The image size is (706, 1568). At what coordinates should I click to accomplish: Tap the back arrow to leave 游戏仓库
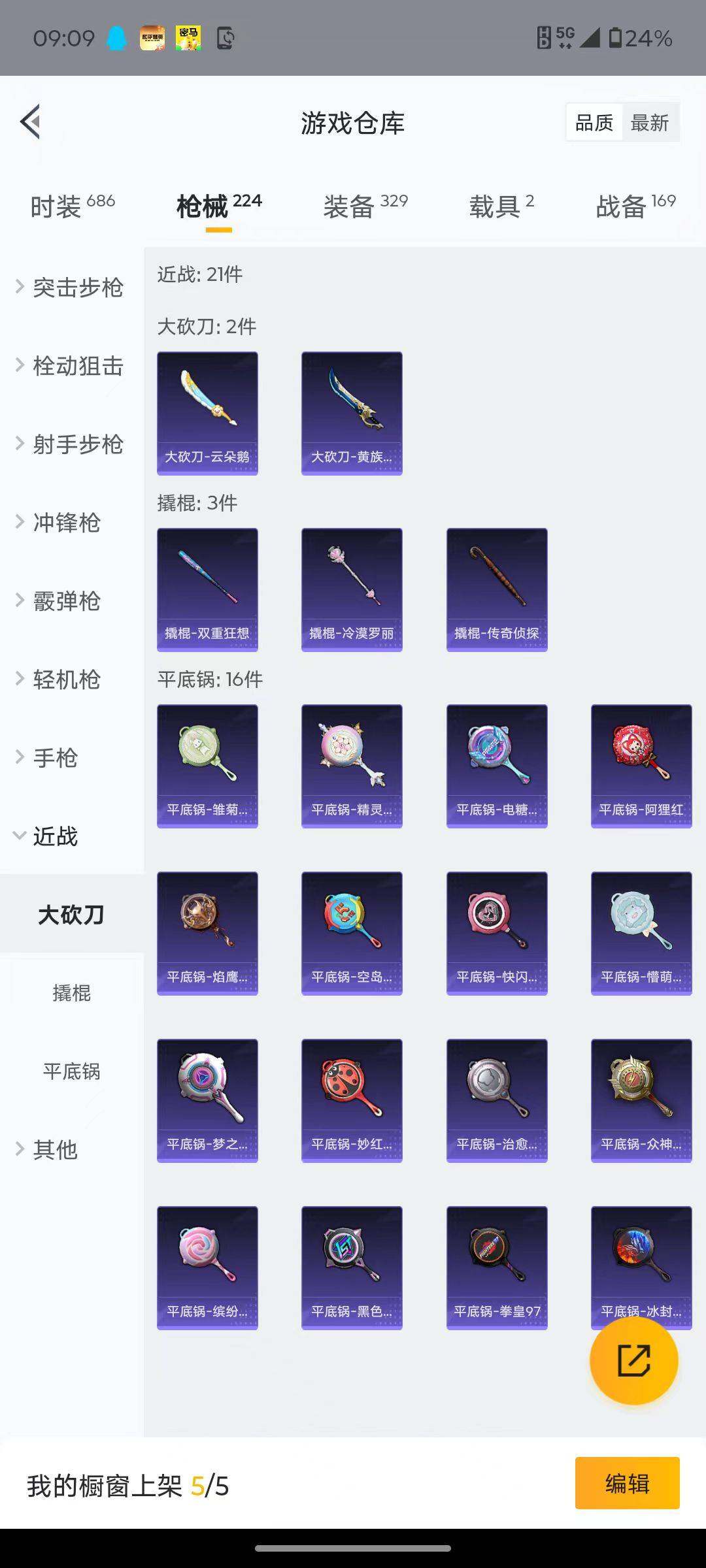[x=29, y=122]
